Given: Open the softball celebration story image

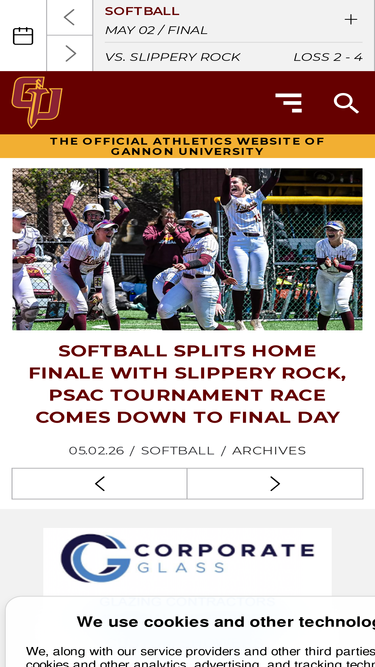Looking at the screenshot, I should (188, 249).
